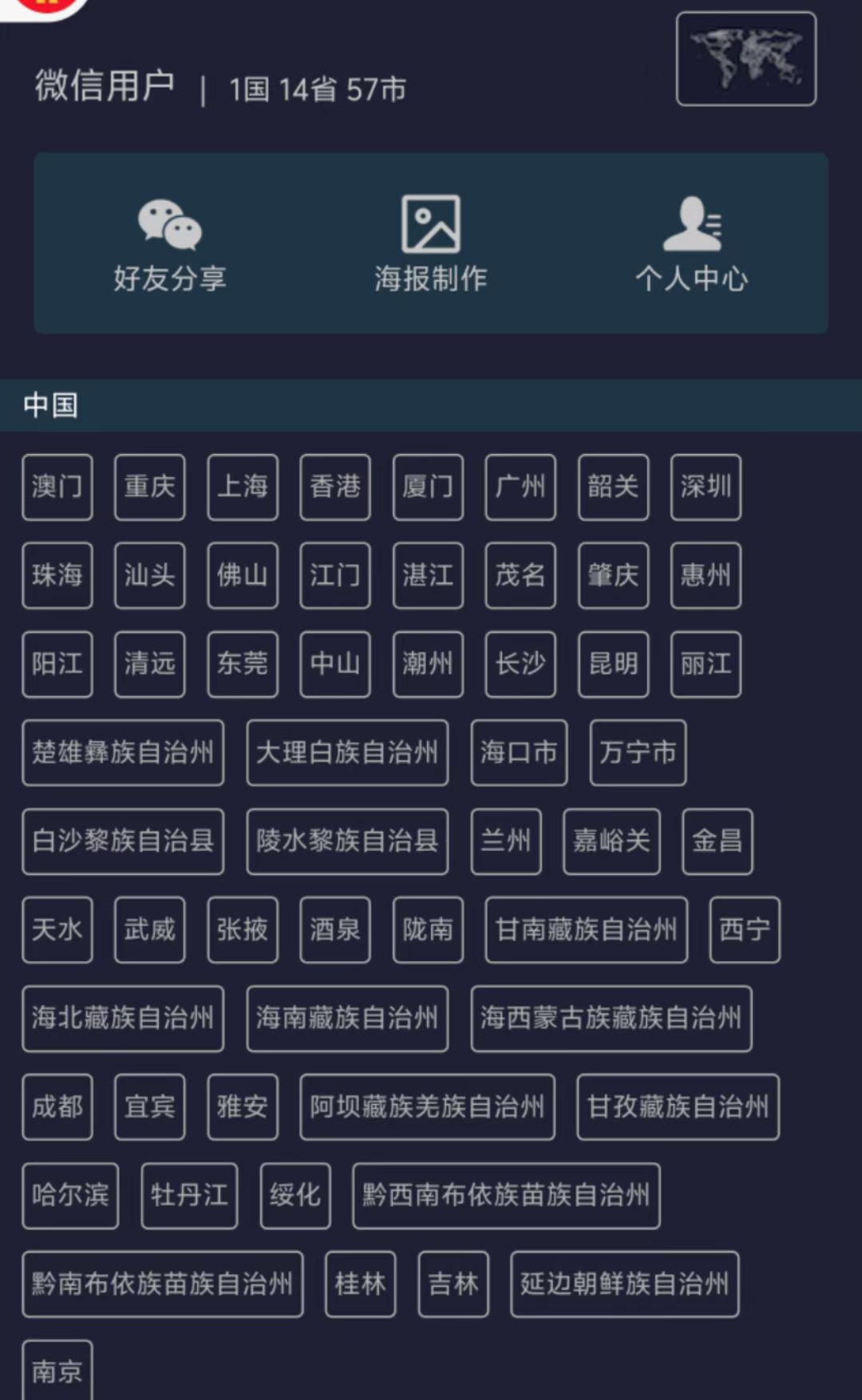Tap 好友分享 to share with friends
The height and width of the screenshot is (1400, 862).
tap(170, 245)
